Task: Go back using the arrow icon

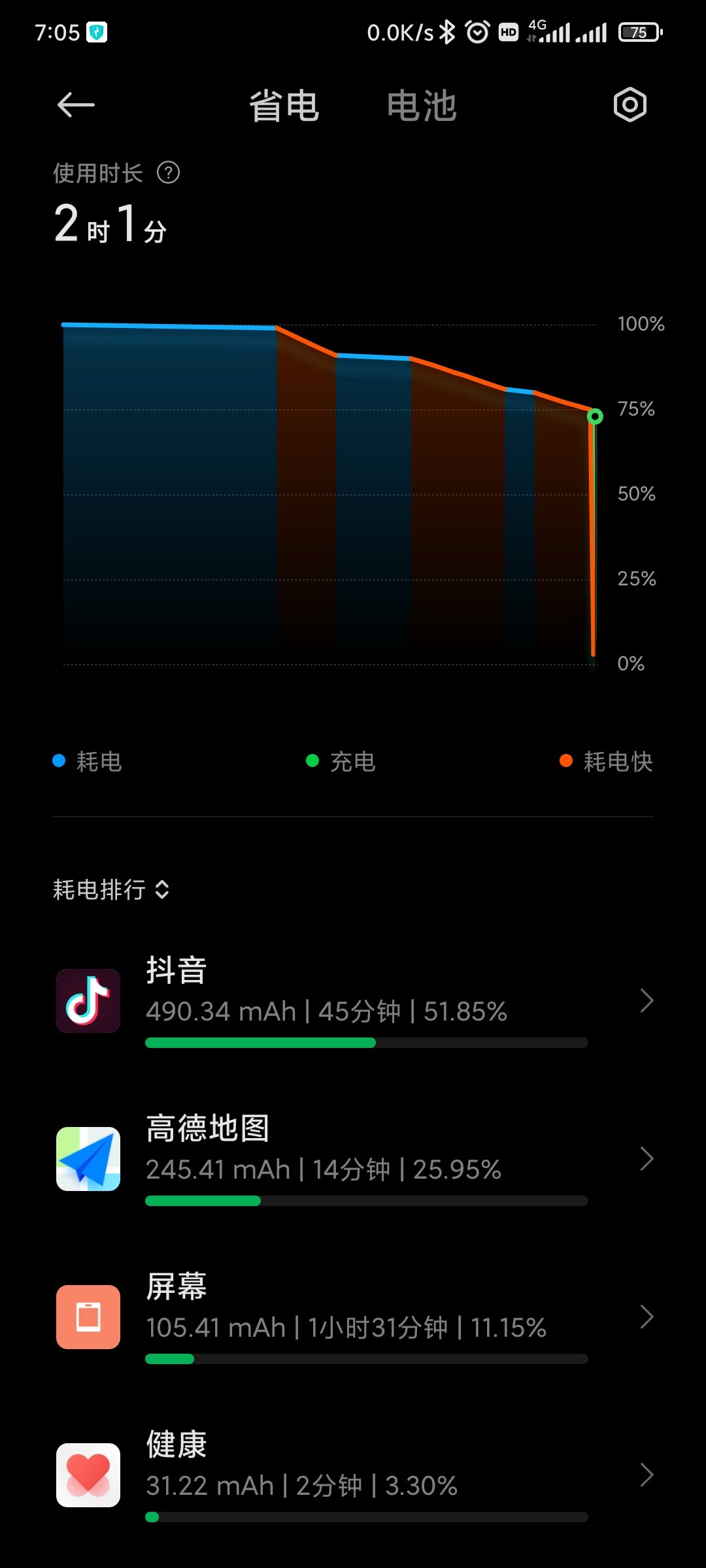Action: (x=76, y=105)
